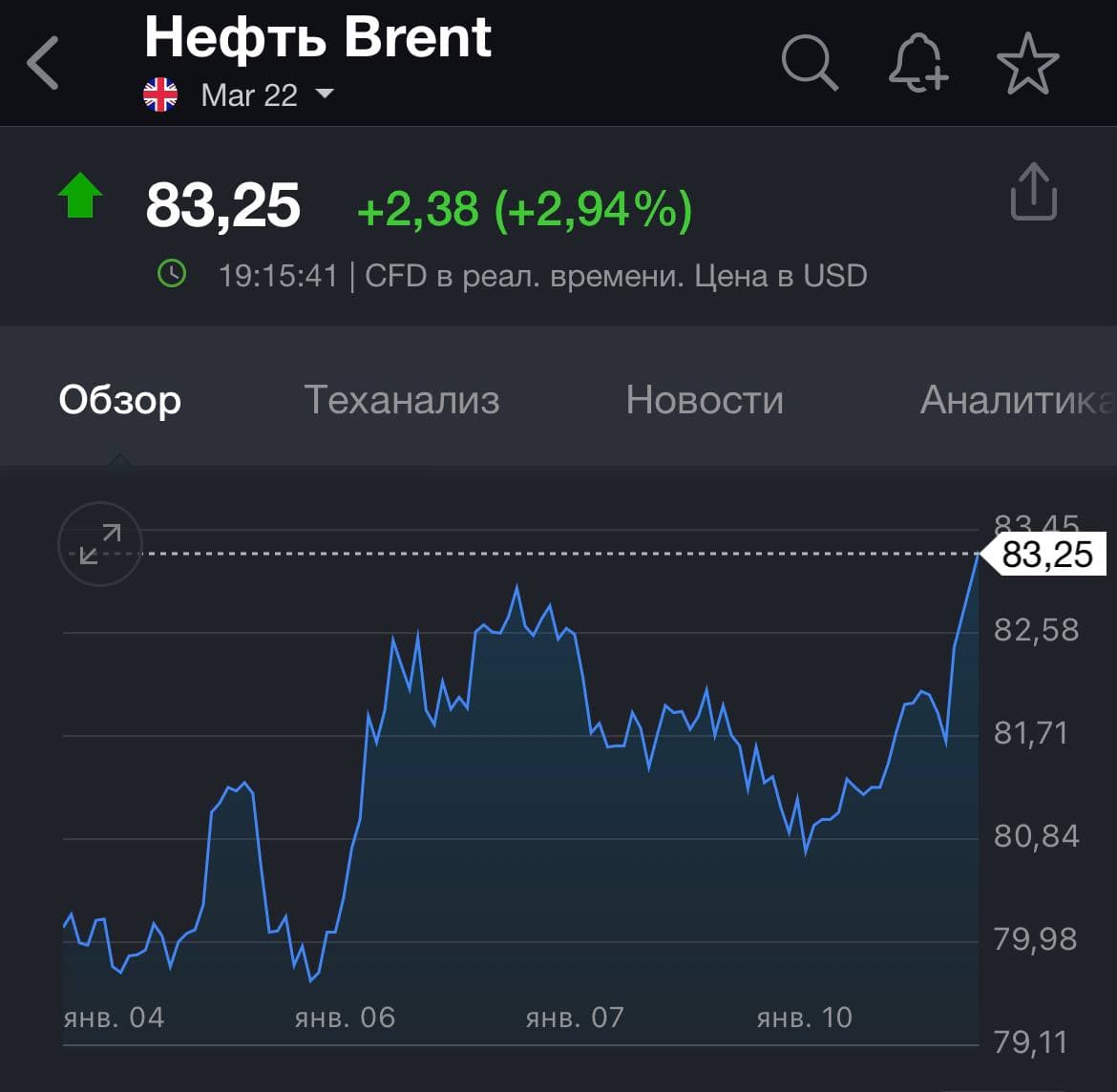Open the Mar 22 contract dropdown
The image size is (1117, 1092).
[x=266, y=94]
